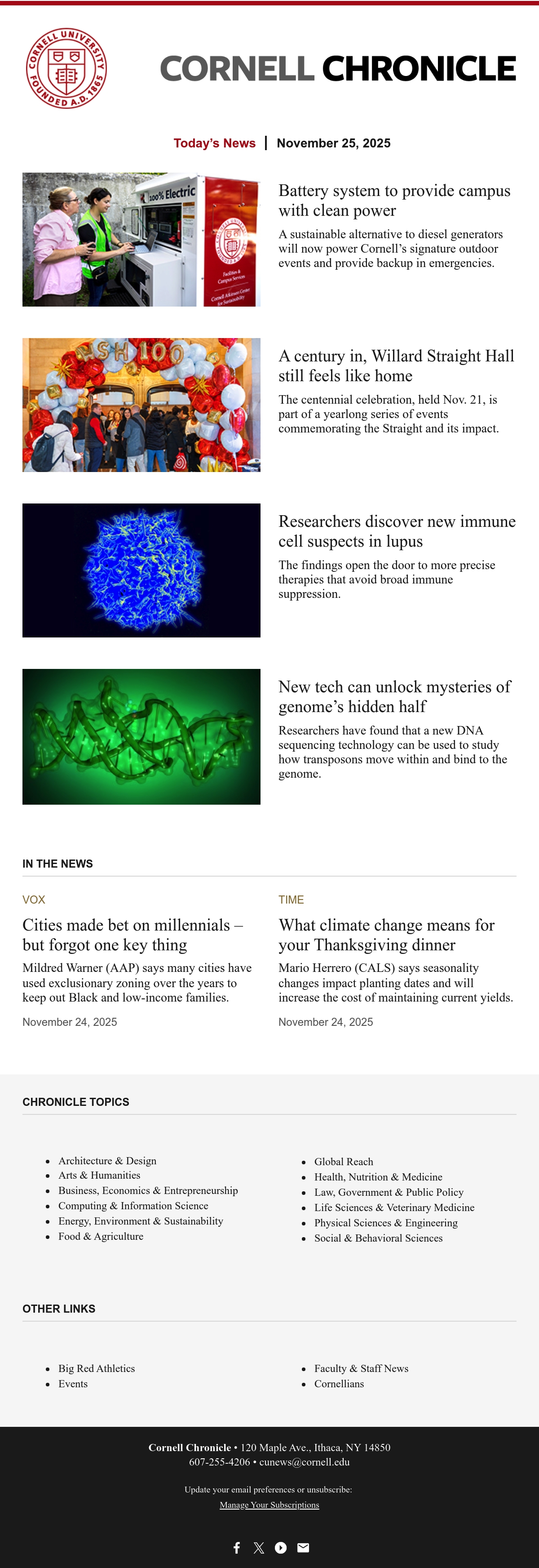Read the battery system clean power article
Image resolution: width=539 pixels, height=1568 pixels.
coord(394,200)
